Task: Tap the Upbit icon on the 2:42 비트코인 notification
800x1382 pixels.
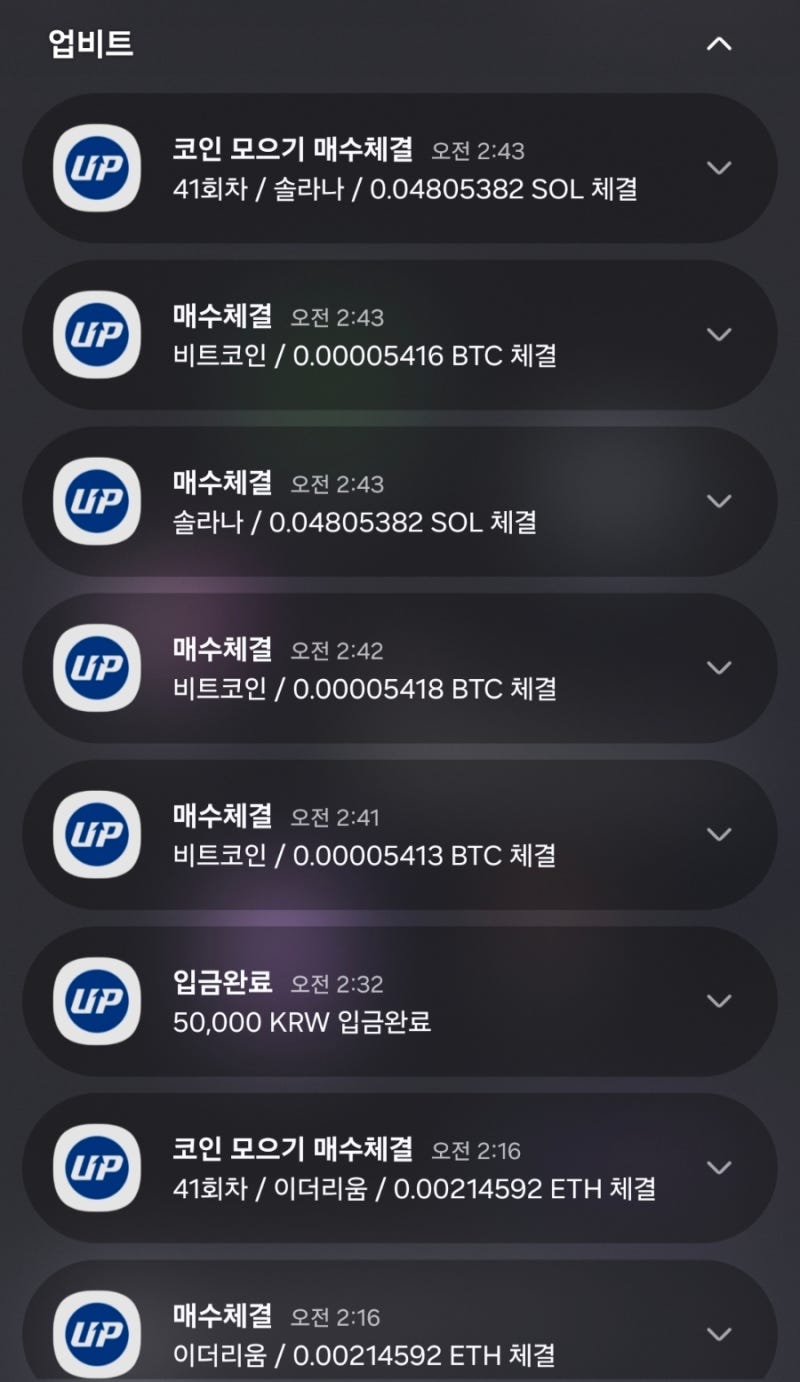Action: point(95,668)
